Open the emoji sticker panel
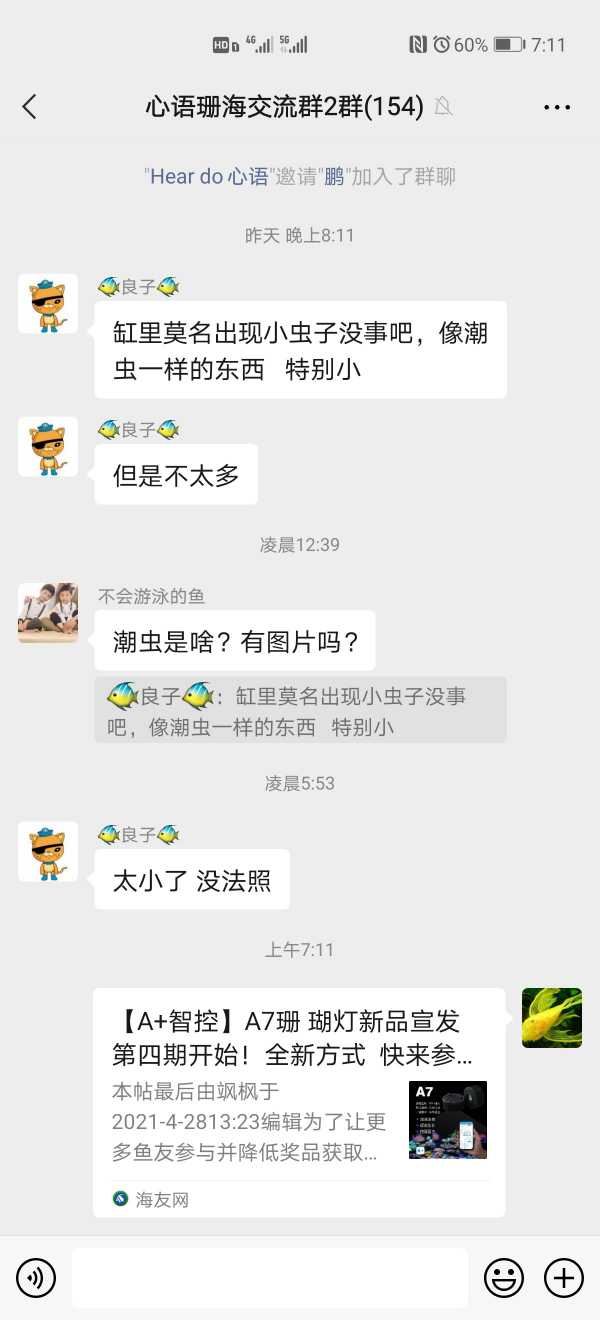Image resolution: width=600 pixels, height=1320 pixels. click(x=504, y=1277)
